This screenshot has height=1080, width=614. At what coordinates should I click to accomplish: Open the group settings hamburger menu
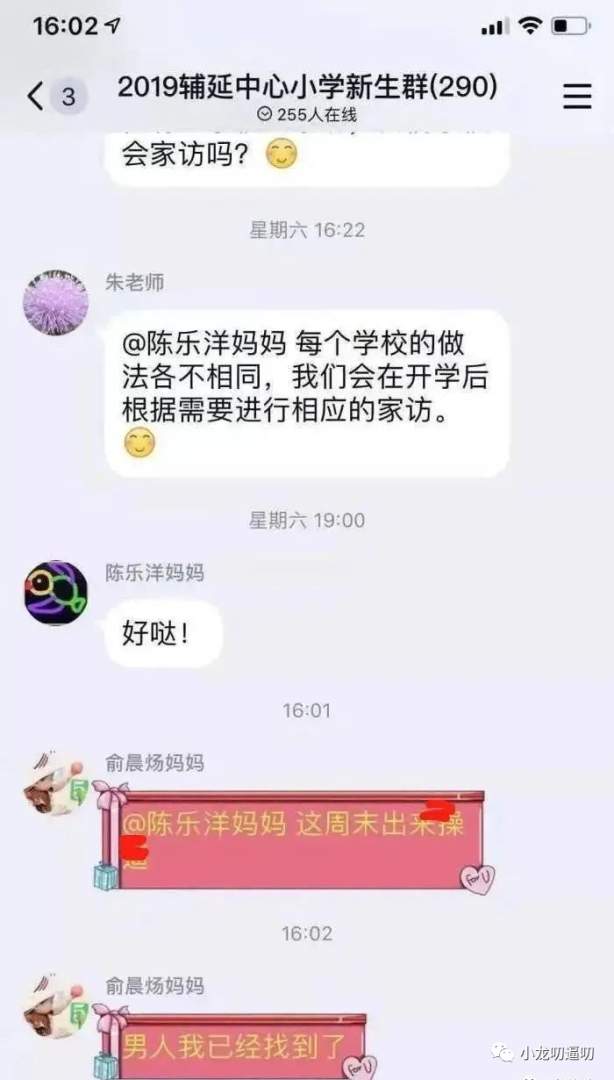tap(577, 96)
